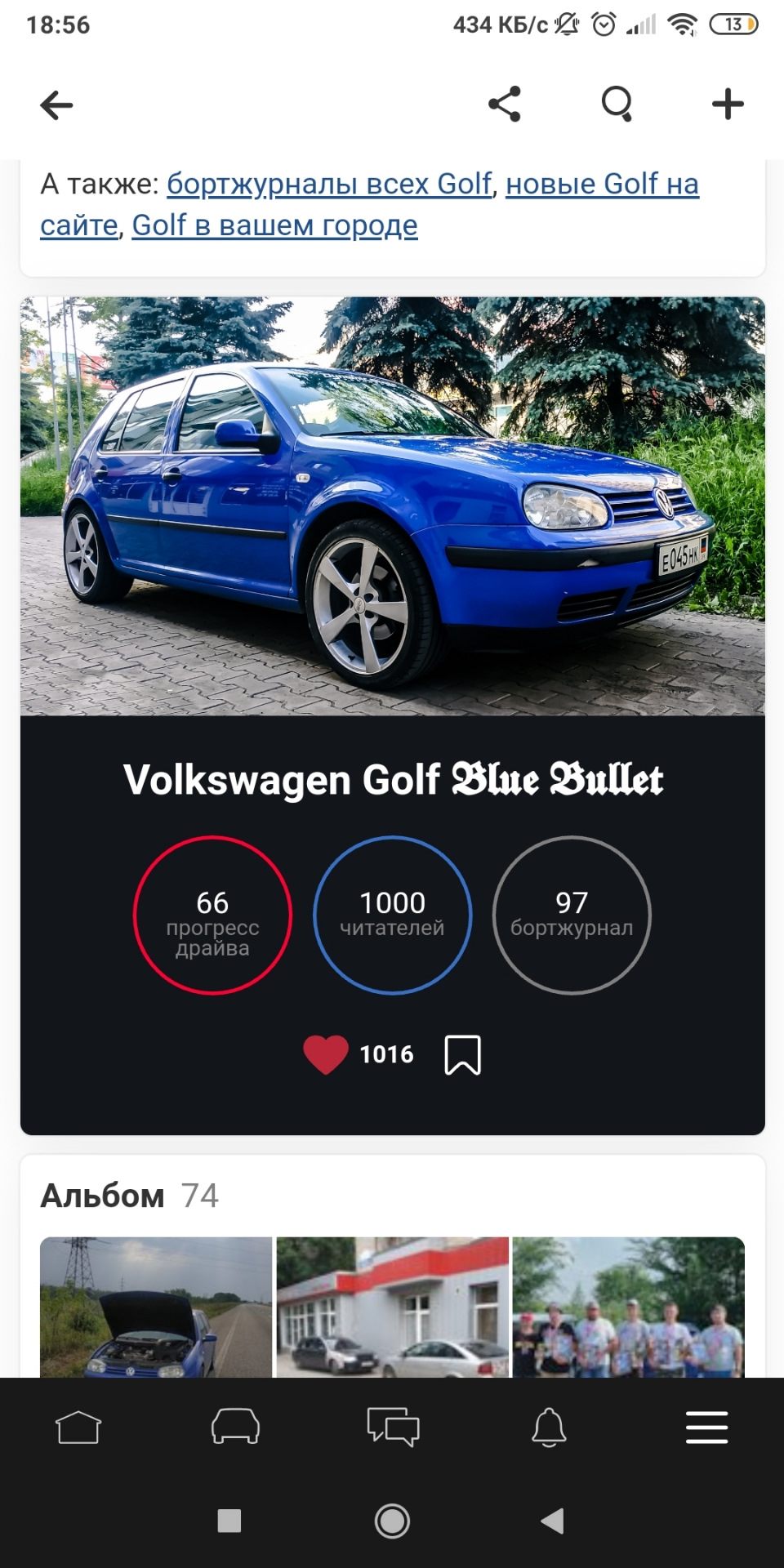Go back using the back arrow
Viewport: 784px width, 1568px height.
point(56,104)
